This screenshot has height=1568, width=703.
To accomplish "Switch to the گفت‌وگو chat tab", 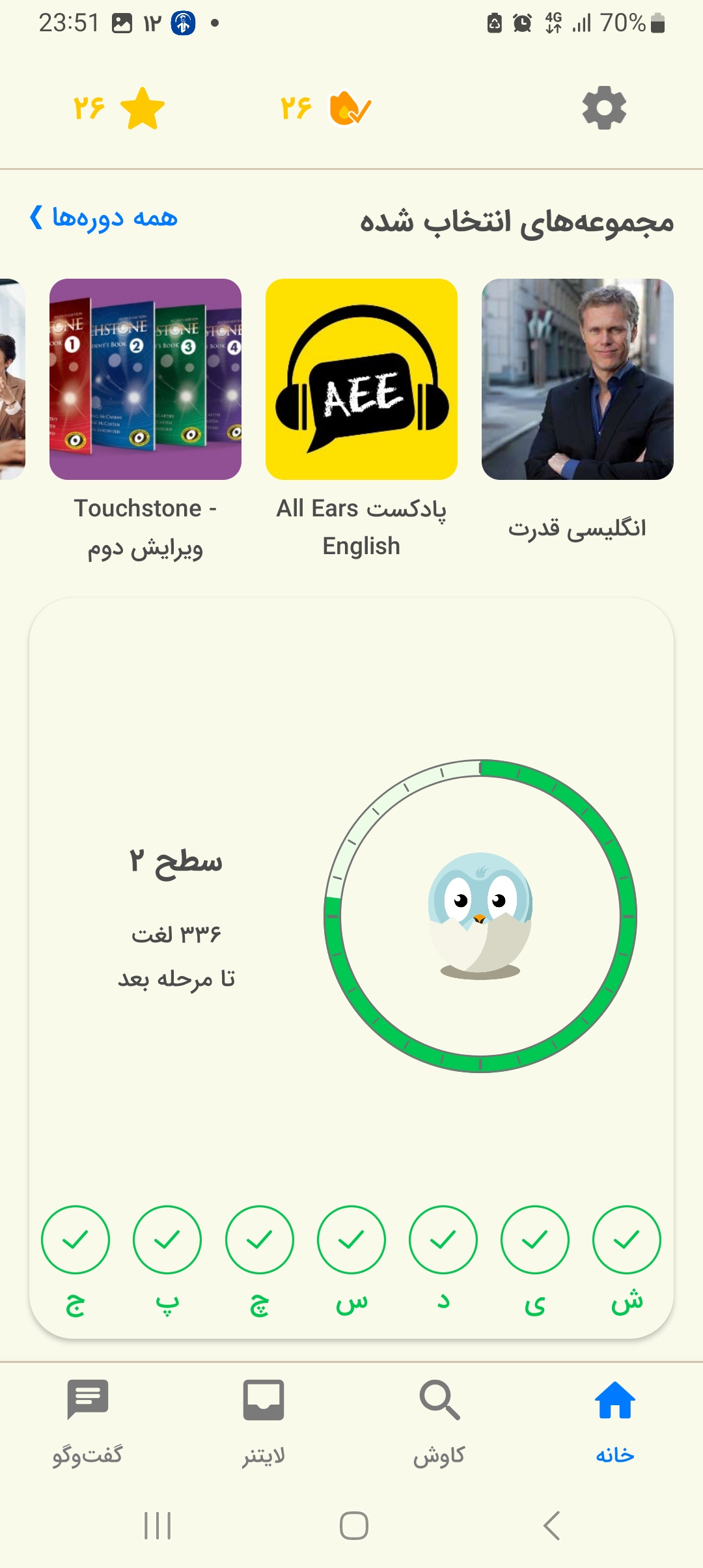I will coord(88,1417).
